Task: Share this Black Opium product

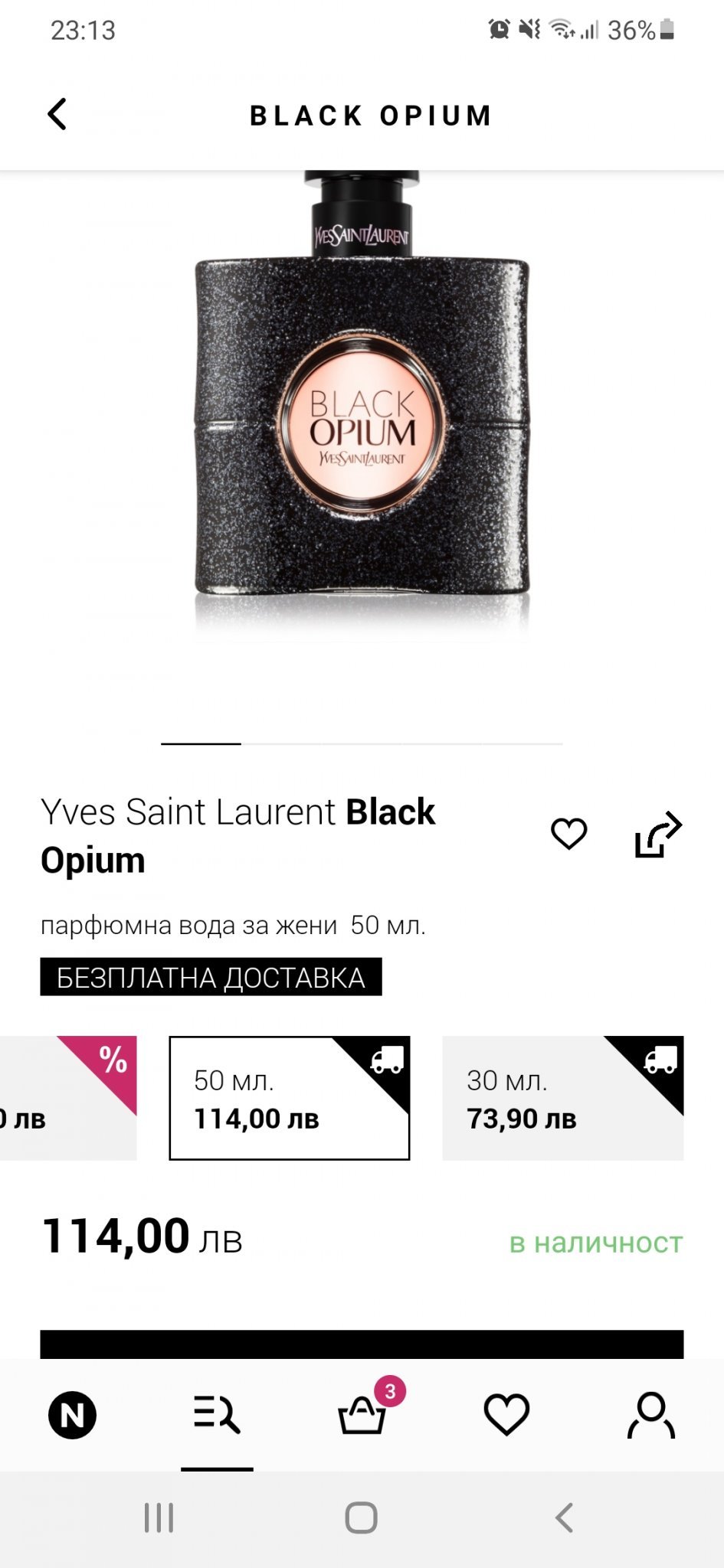Action: [658, 835]
